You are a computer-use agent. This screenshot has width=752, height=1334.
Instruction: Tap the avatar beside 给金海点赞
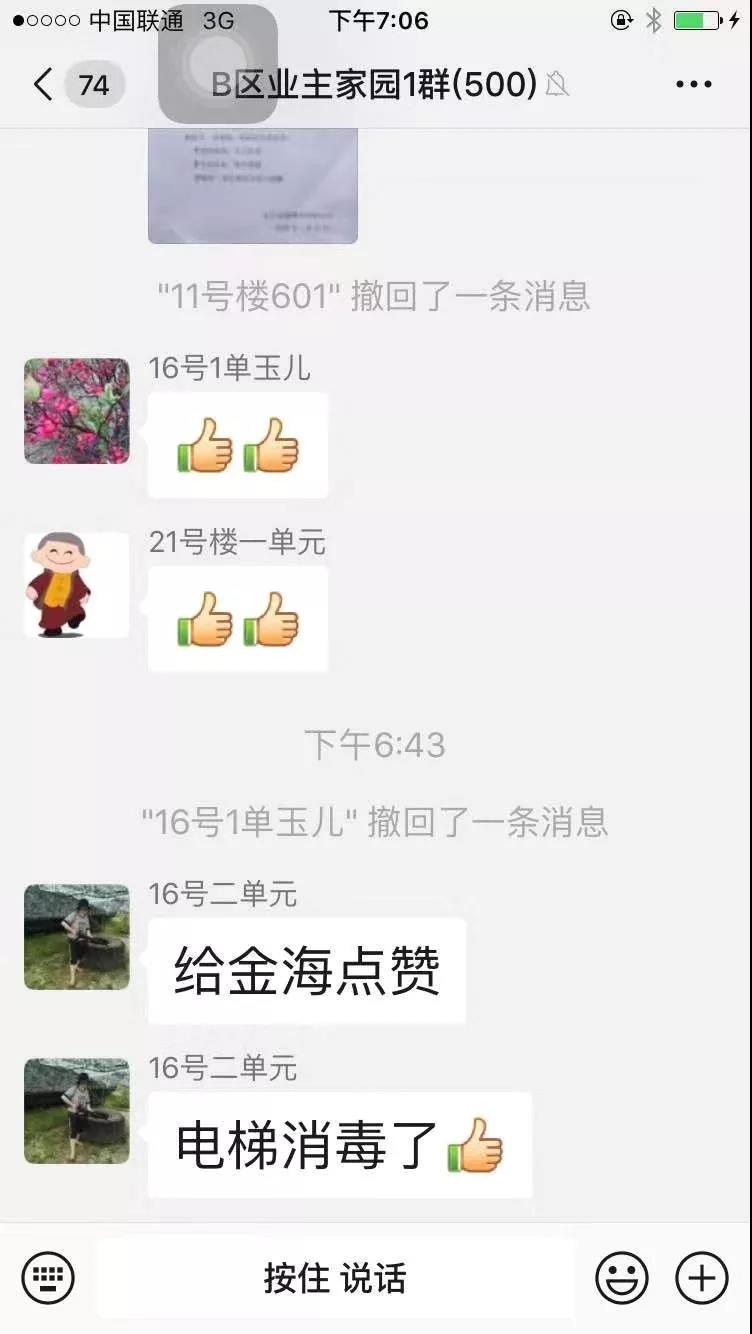[x=77, y=937]
